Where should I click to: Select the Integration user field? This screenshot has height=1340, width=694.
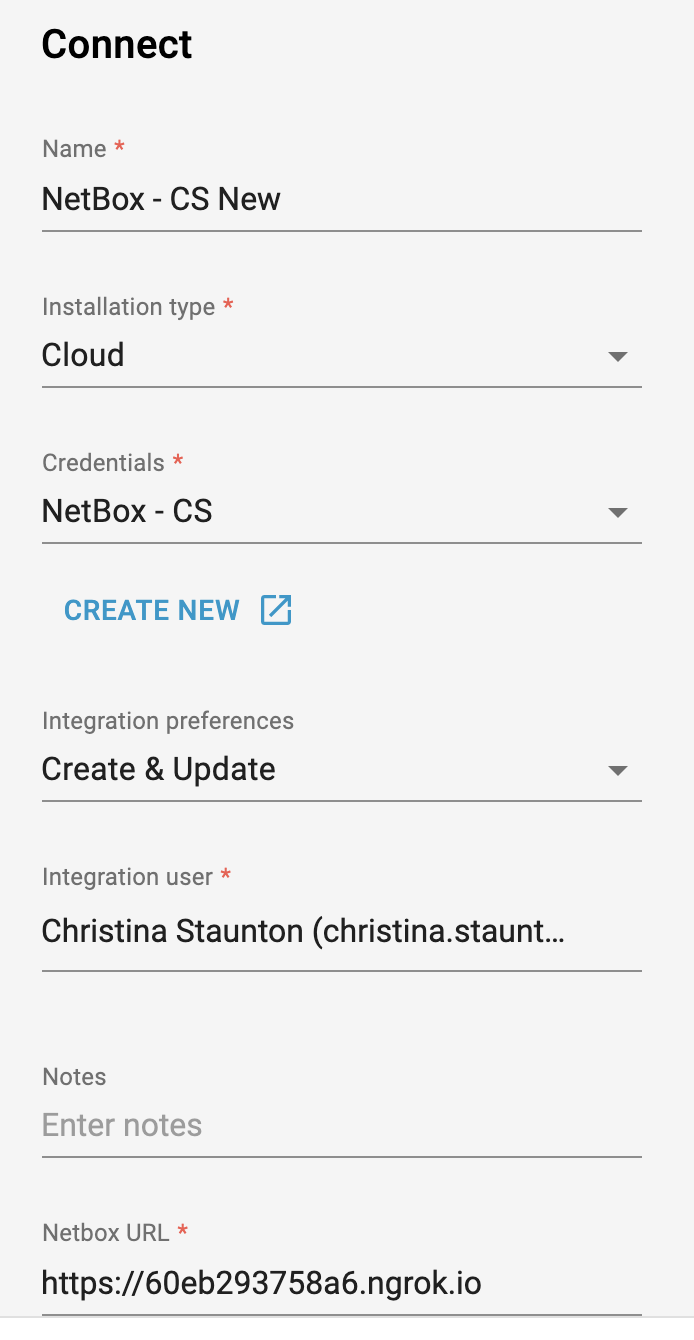click(340, 932)
